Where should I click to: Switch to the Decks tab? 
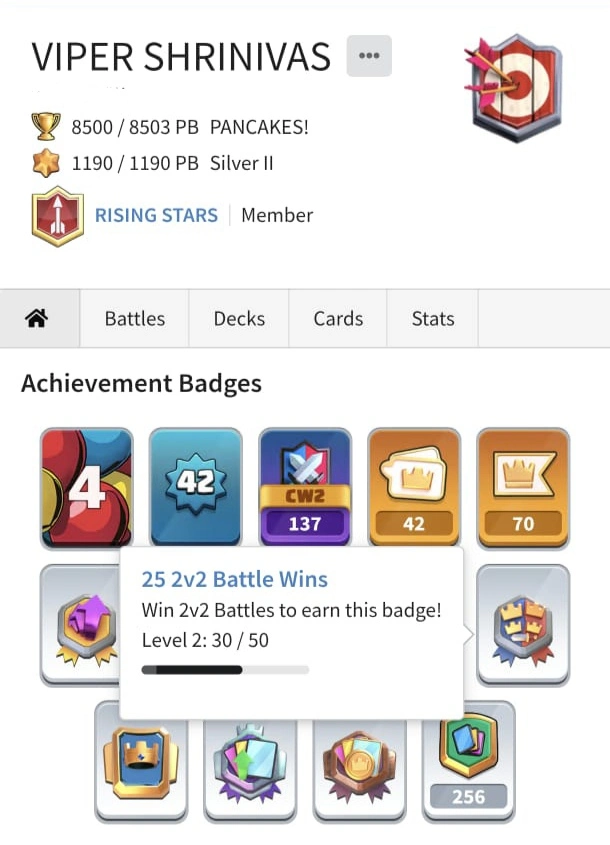239,319
